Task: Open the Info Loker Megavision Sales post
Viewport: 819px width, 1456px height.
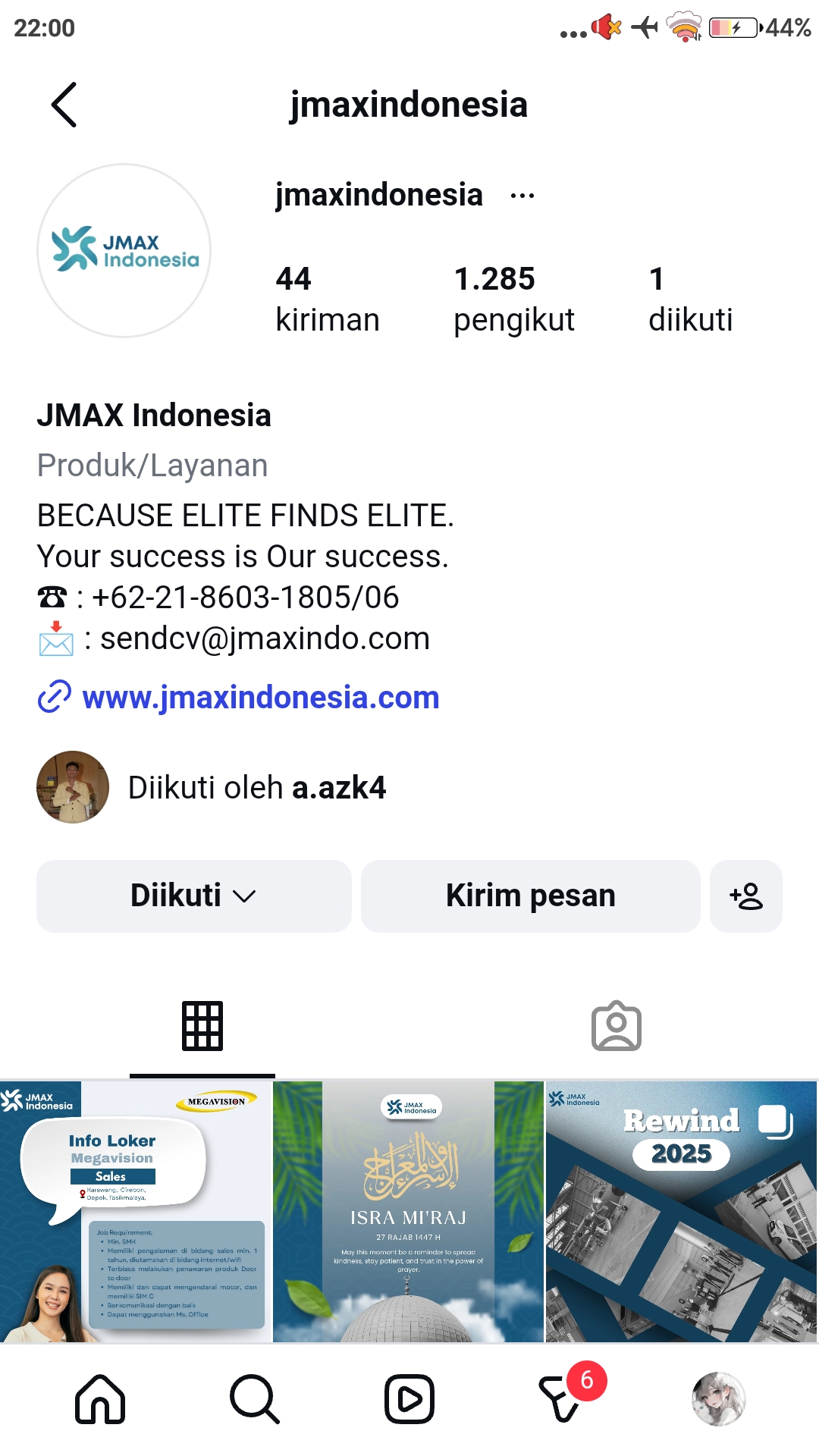Action: tap(135, 1211)
